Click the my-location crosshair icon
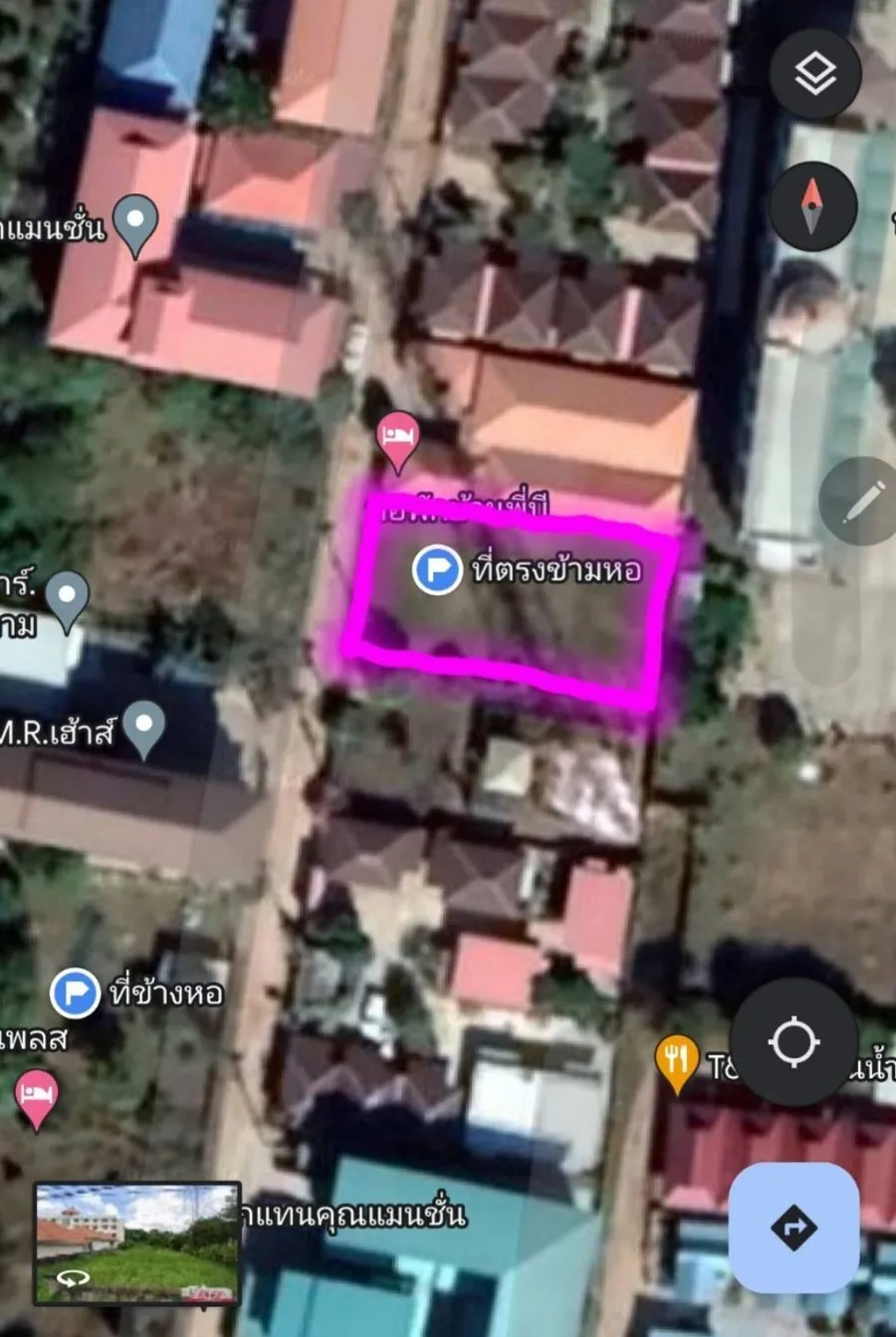This screenshot has height=1337, width=896. tap(792, 1042)
